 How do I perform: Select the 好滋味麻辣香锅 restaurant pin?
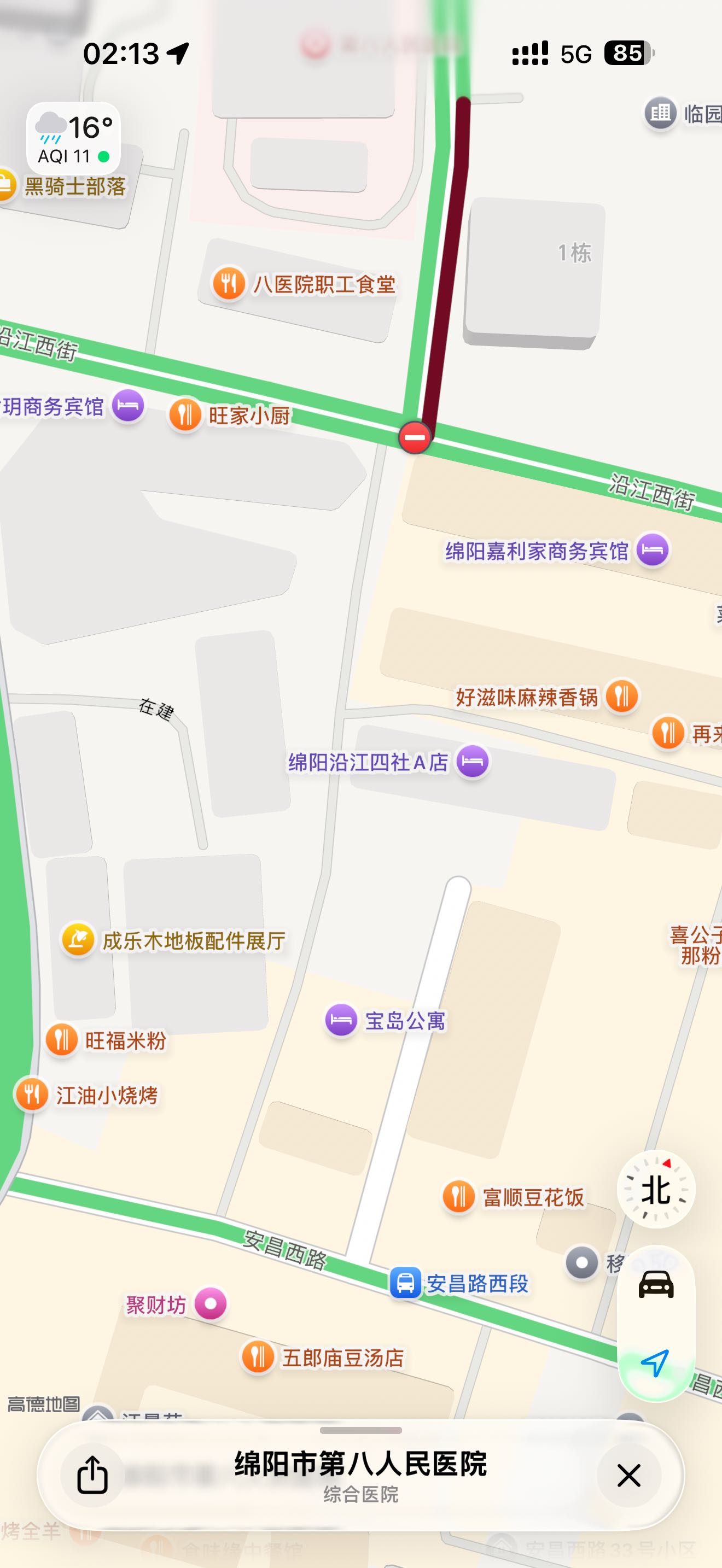[621, 696]
